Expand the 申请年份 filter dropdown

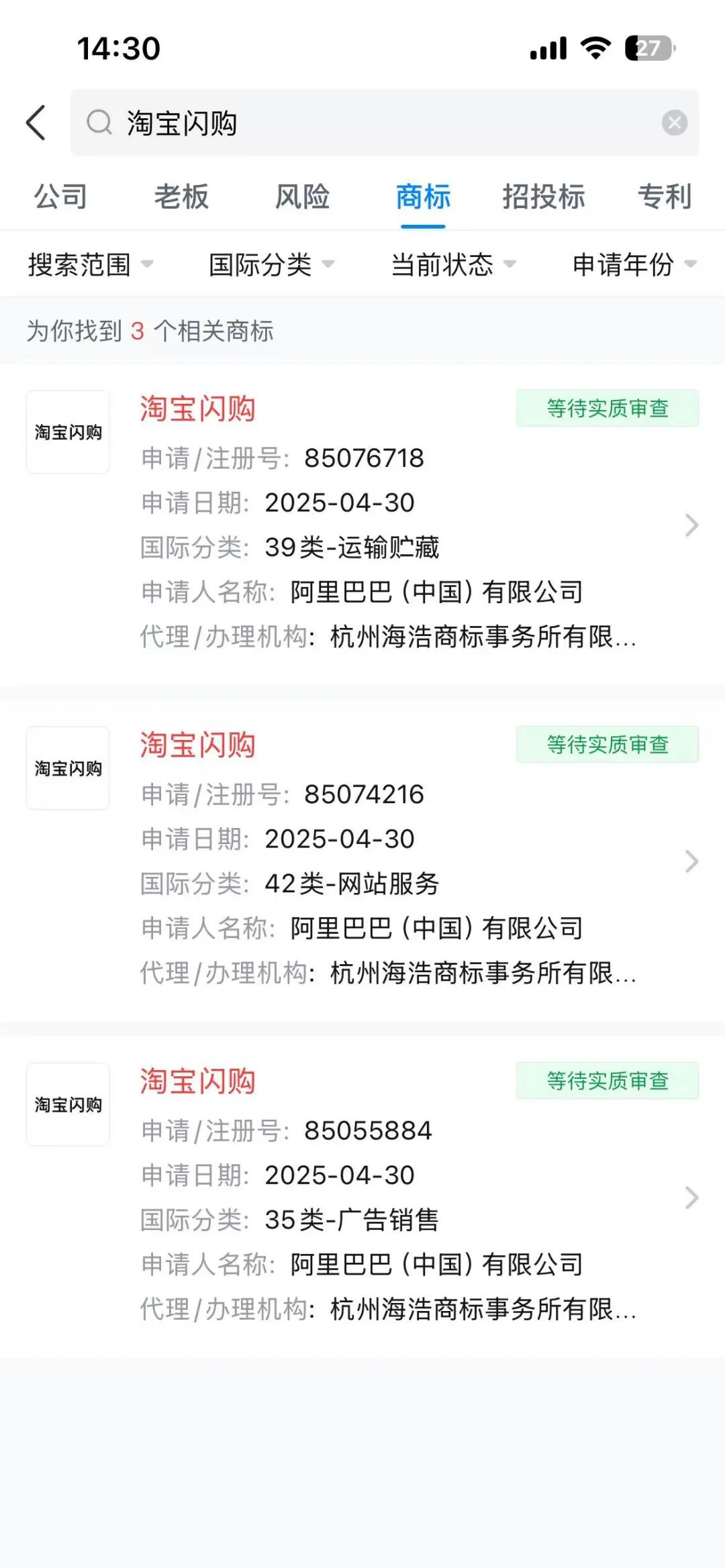click(x=634, y=264)
